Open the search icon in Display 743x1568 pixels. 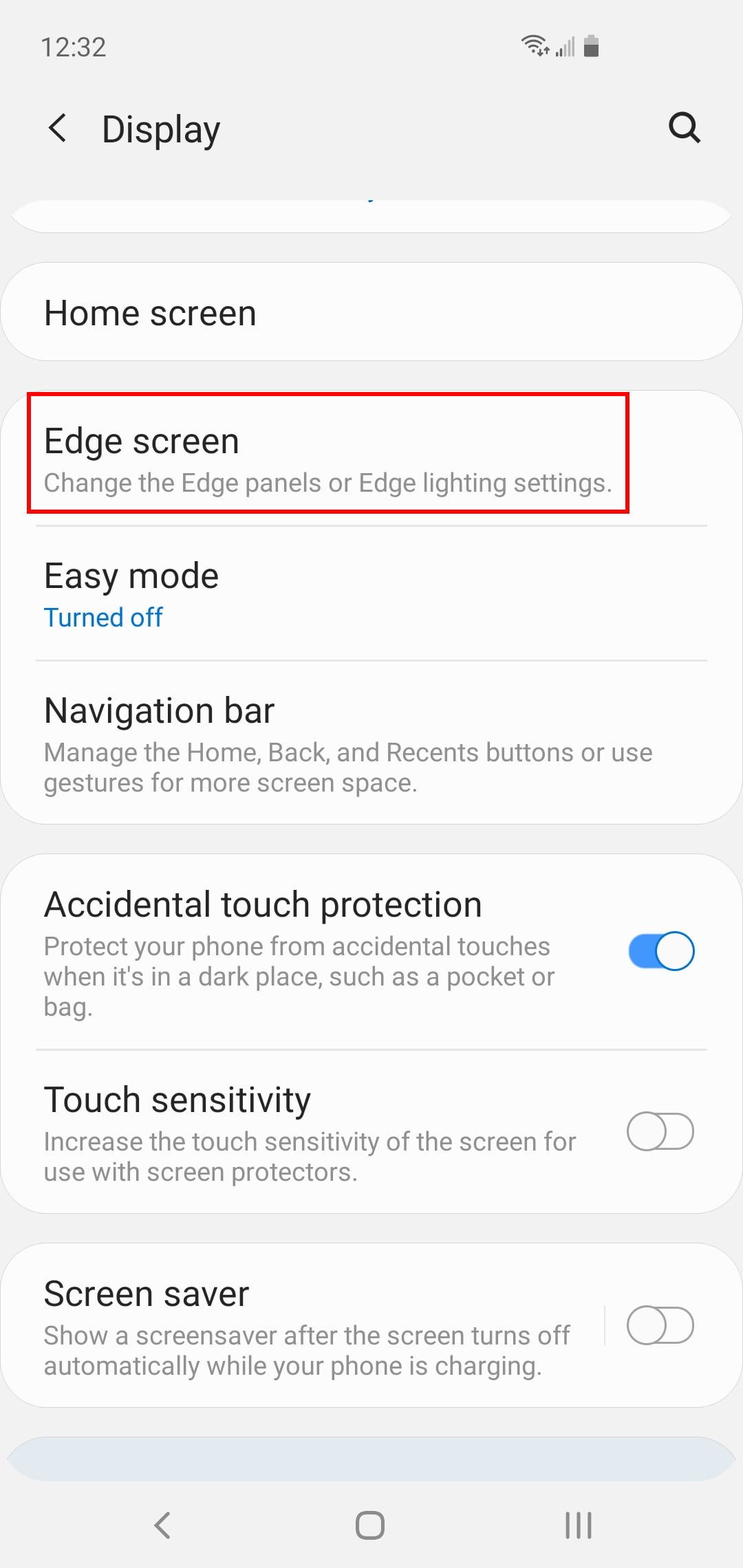click(684, 128)
